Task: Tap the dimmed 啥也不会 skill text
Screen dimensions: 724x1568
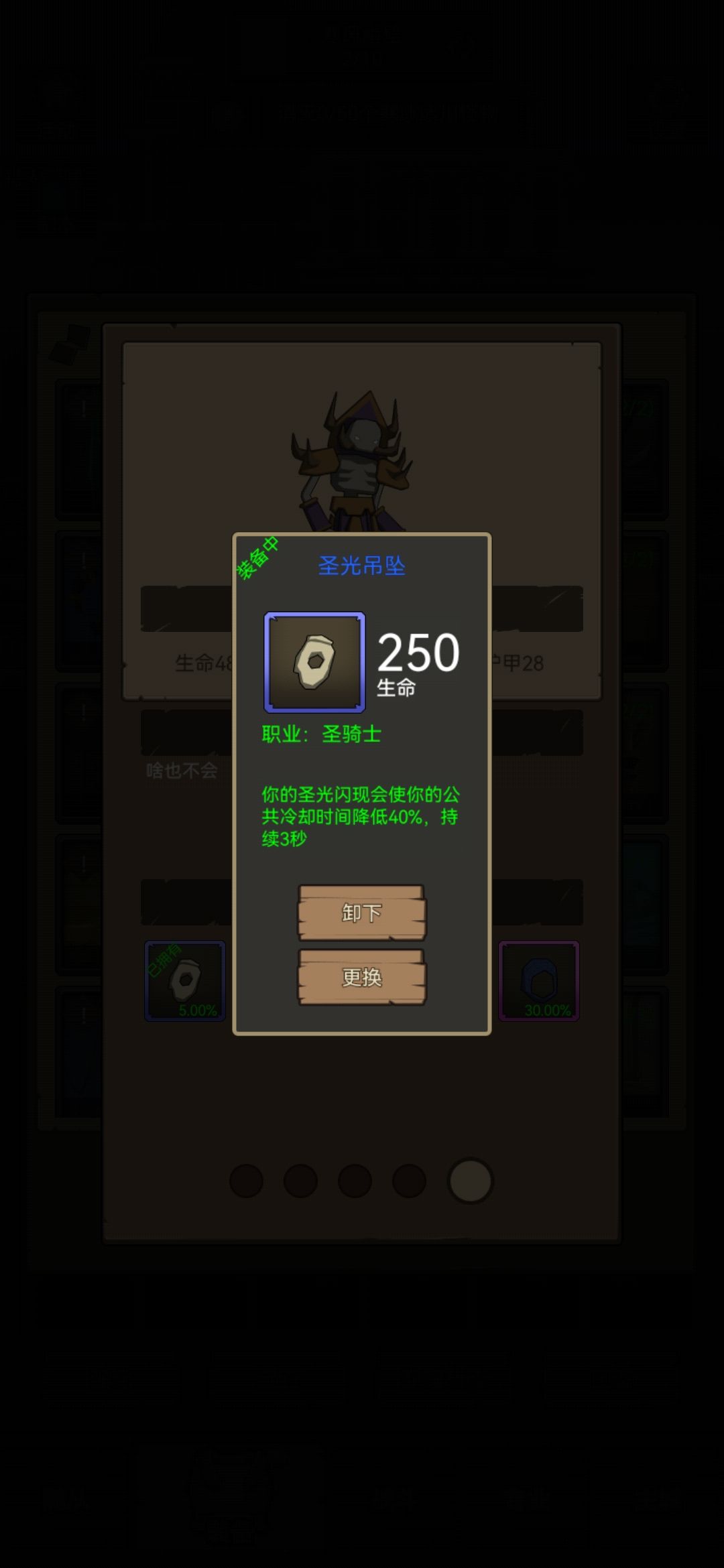Action: pos(182,771)
